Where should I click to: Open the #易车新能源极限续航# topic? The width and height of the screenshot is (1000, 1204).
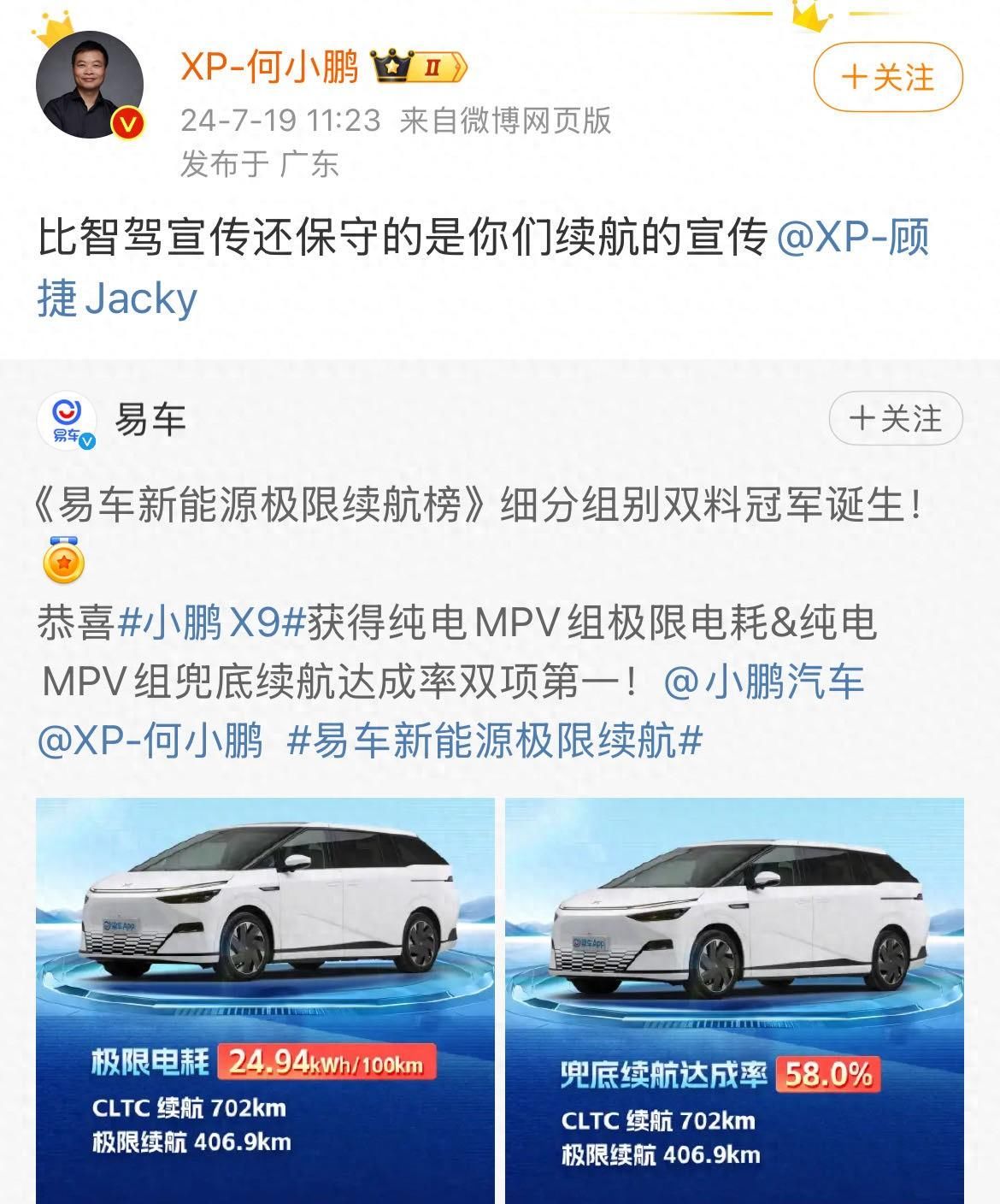[495, 741]
